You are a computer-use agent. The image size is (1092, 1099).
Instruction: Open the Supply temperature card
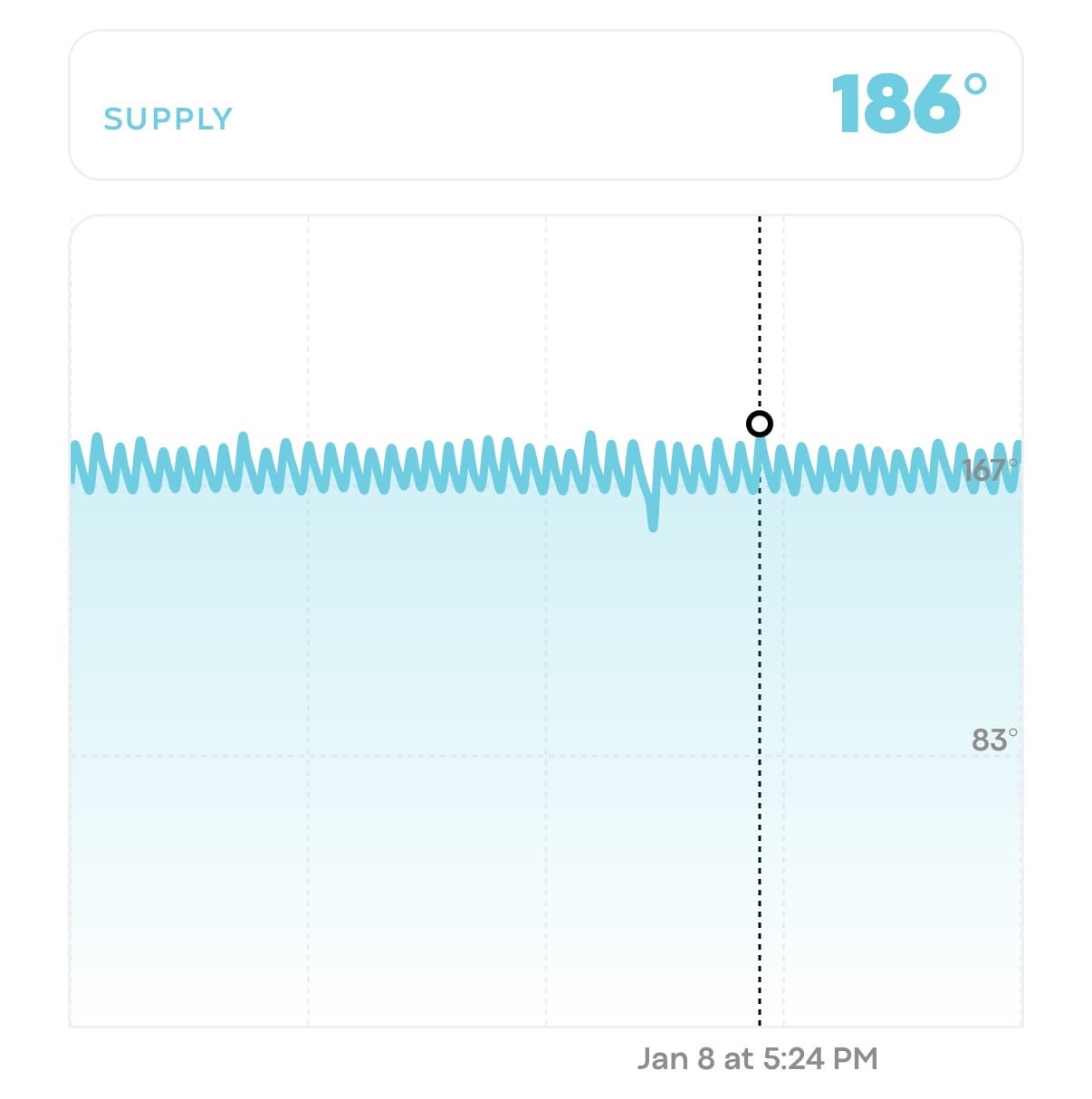[x=546, y=105]
